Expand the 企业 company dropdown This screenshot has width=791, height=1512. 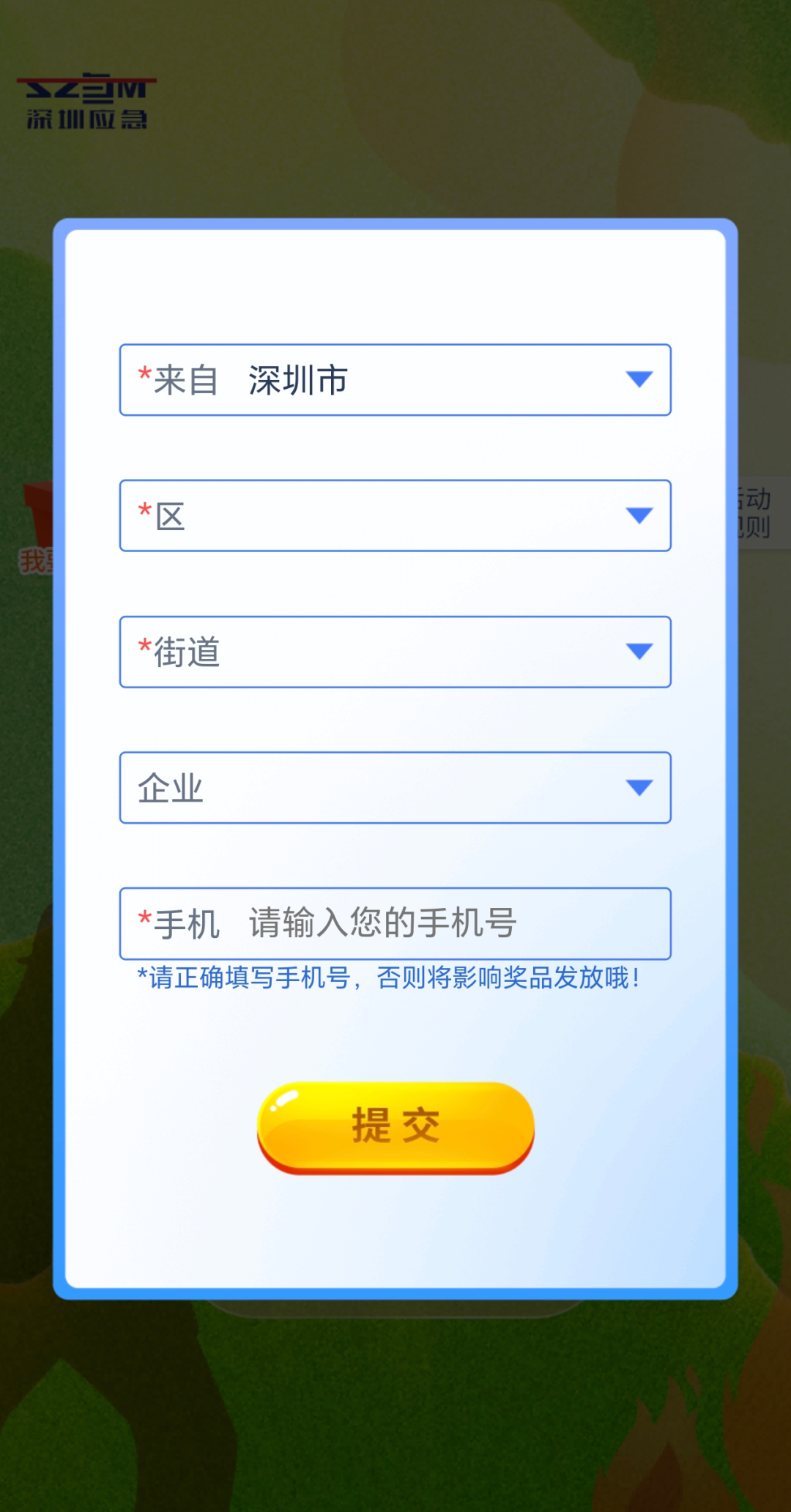click(395, 788)
